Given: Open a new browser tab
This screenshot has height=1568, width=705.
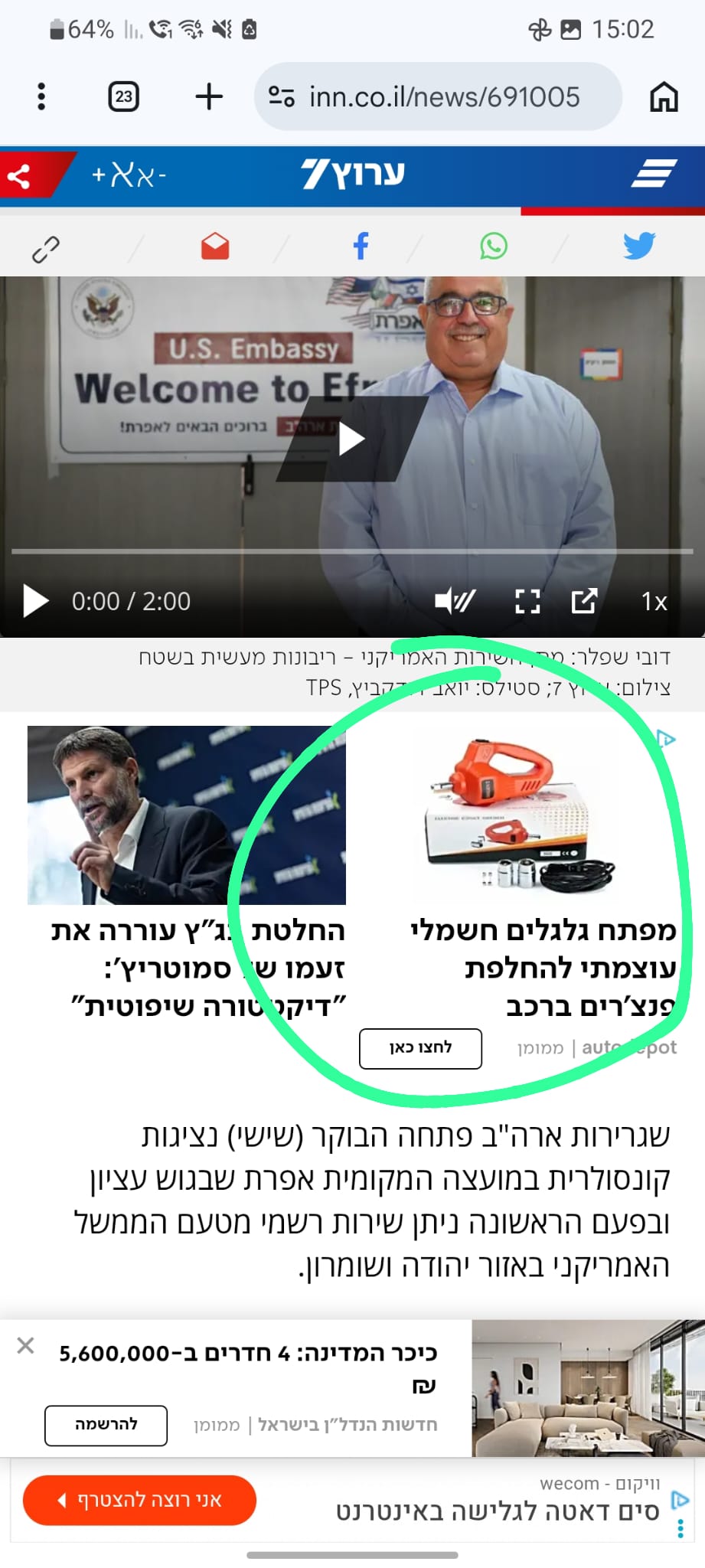Looking at the screenshot, I should pyautogui.click(x=208, y=96).
